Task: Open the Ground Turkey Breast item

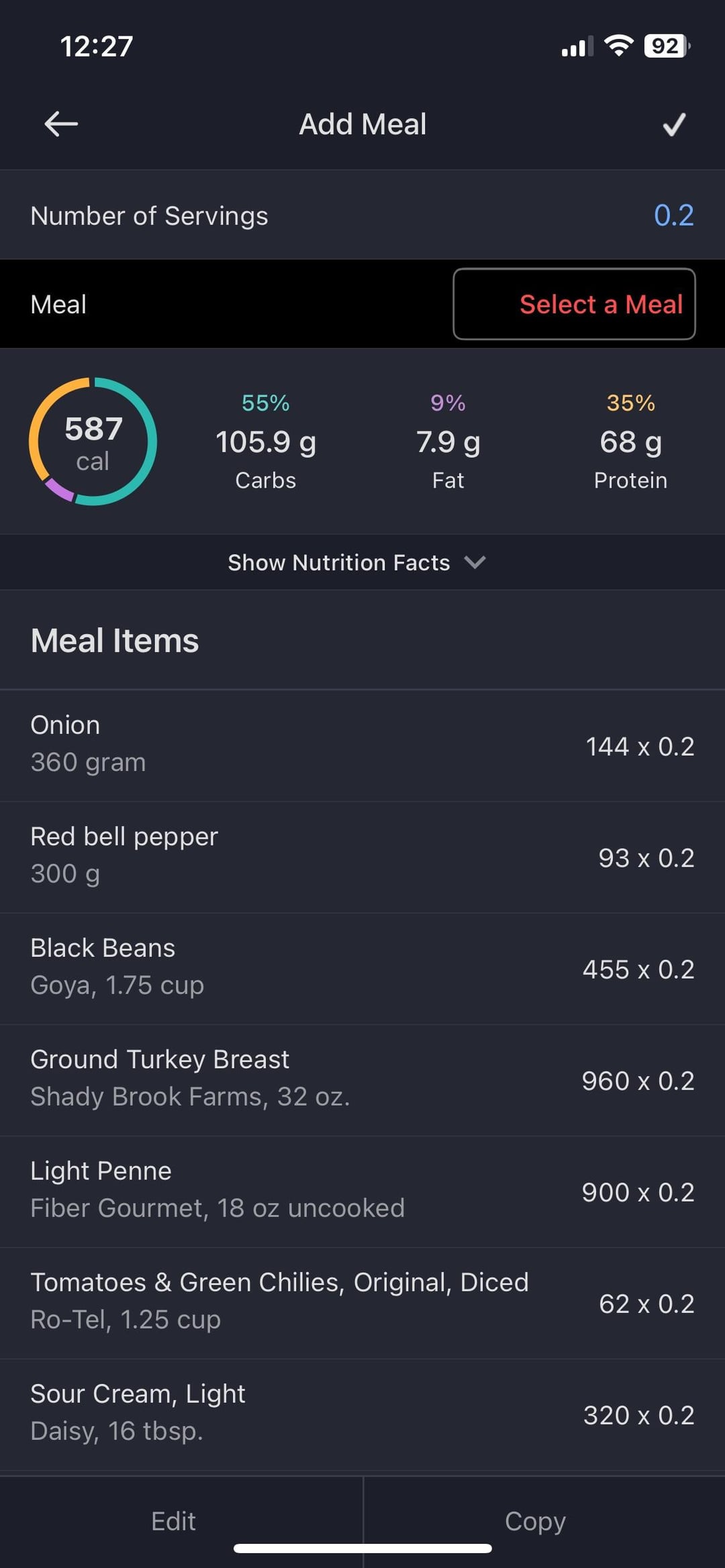Action: pyautogui.click(x=362, y=1080)
